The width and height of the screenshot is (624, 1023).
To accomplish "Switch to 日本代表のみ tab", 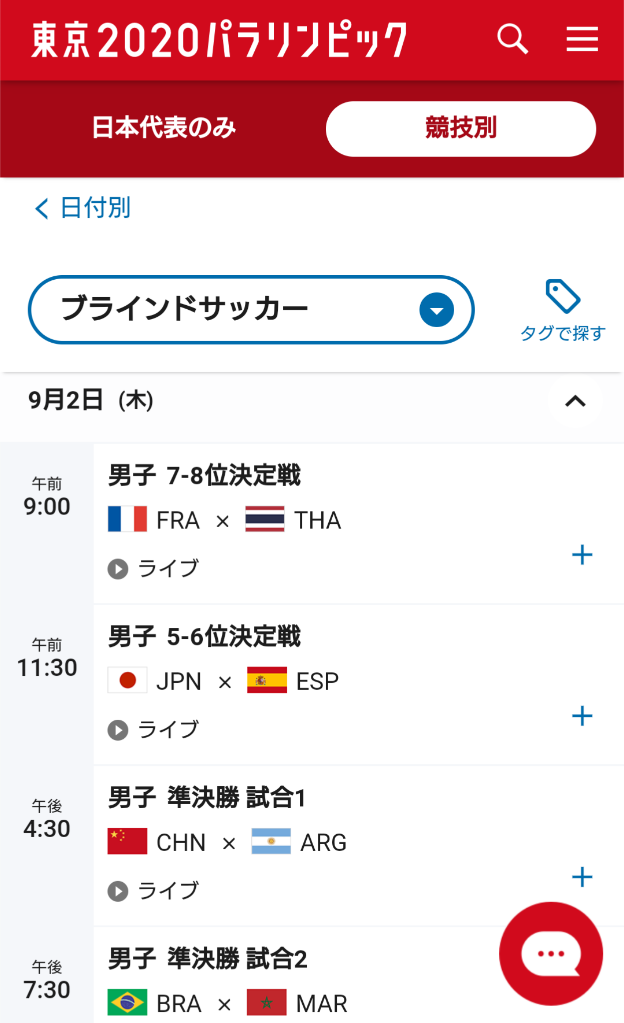I will (164, 128).
